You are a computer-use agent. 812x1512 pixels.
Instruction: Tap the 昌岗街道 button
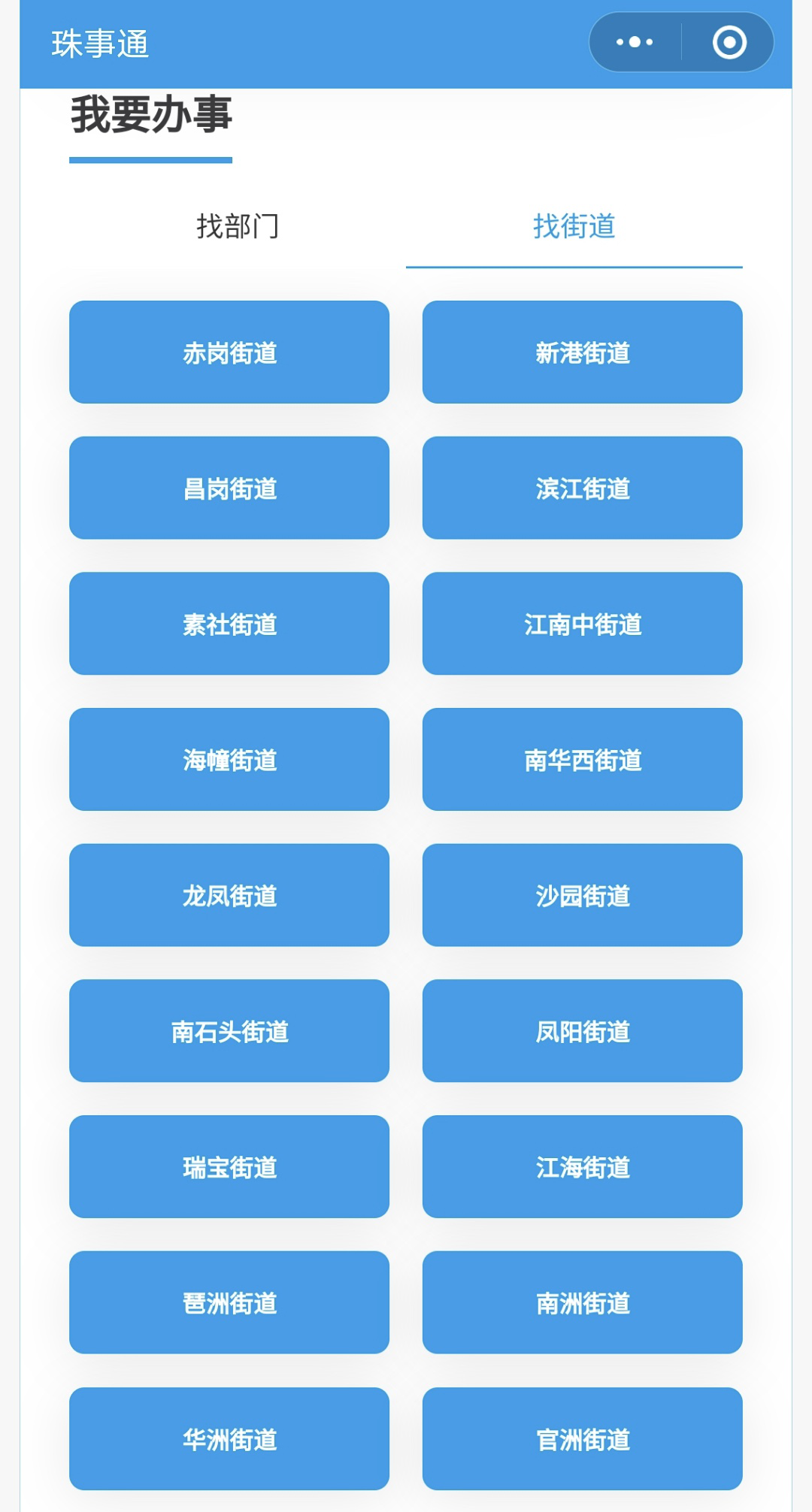coord(229,488)
